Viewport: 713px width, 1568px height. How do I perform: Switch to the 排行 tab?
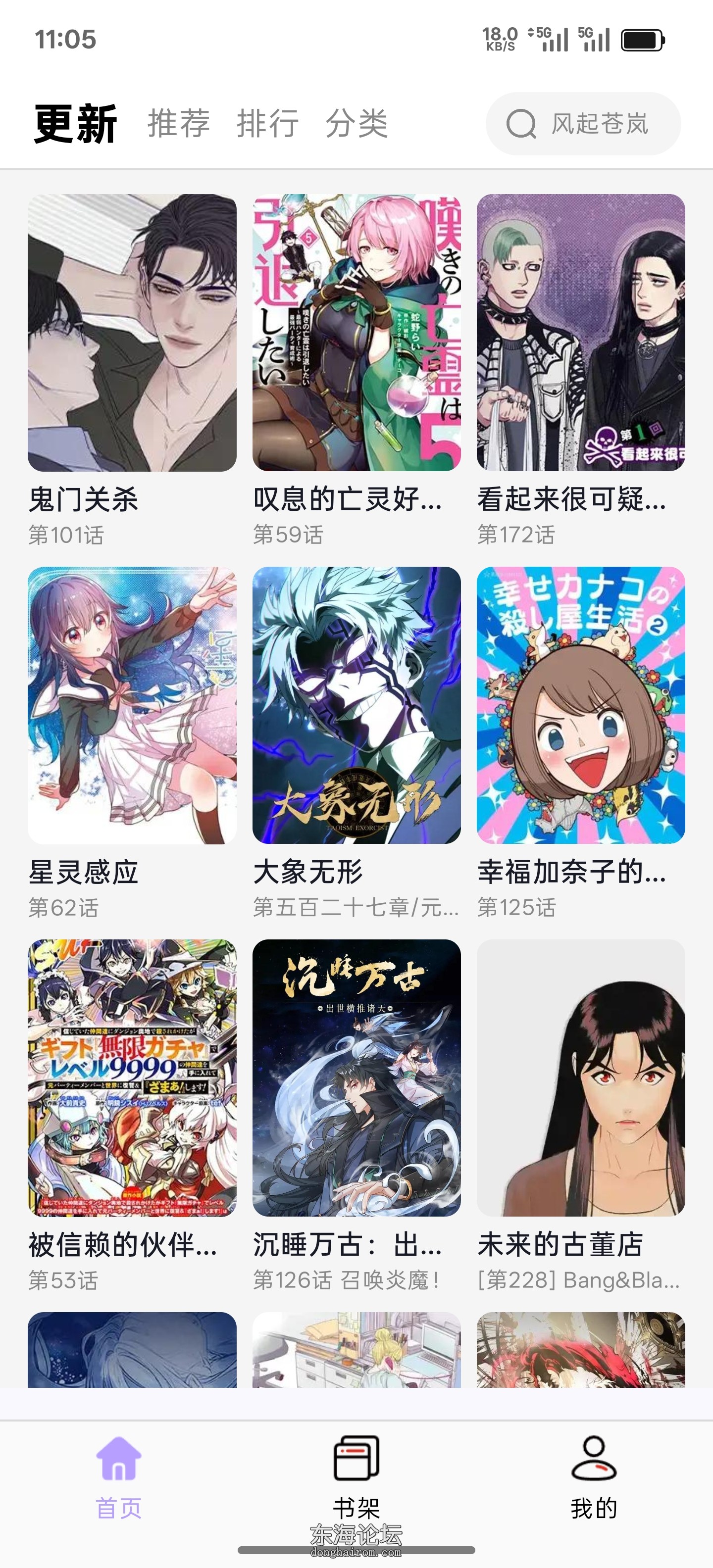[267, 124]
